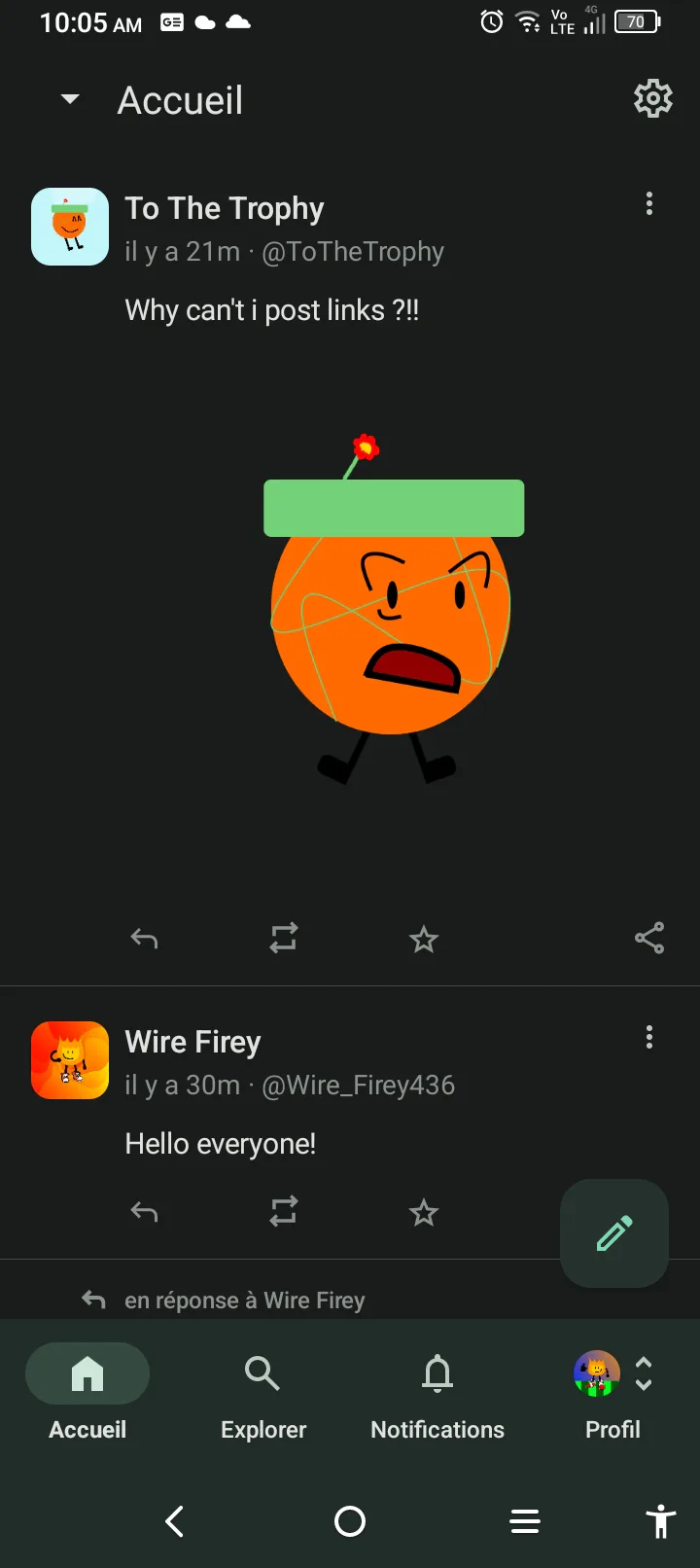Go back with the system back button

tap(175, 1521)
